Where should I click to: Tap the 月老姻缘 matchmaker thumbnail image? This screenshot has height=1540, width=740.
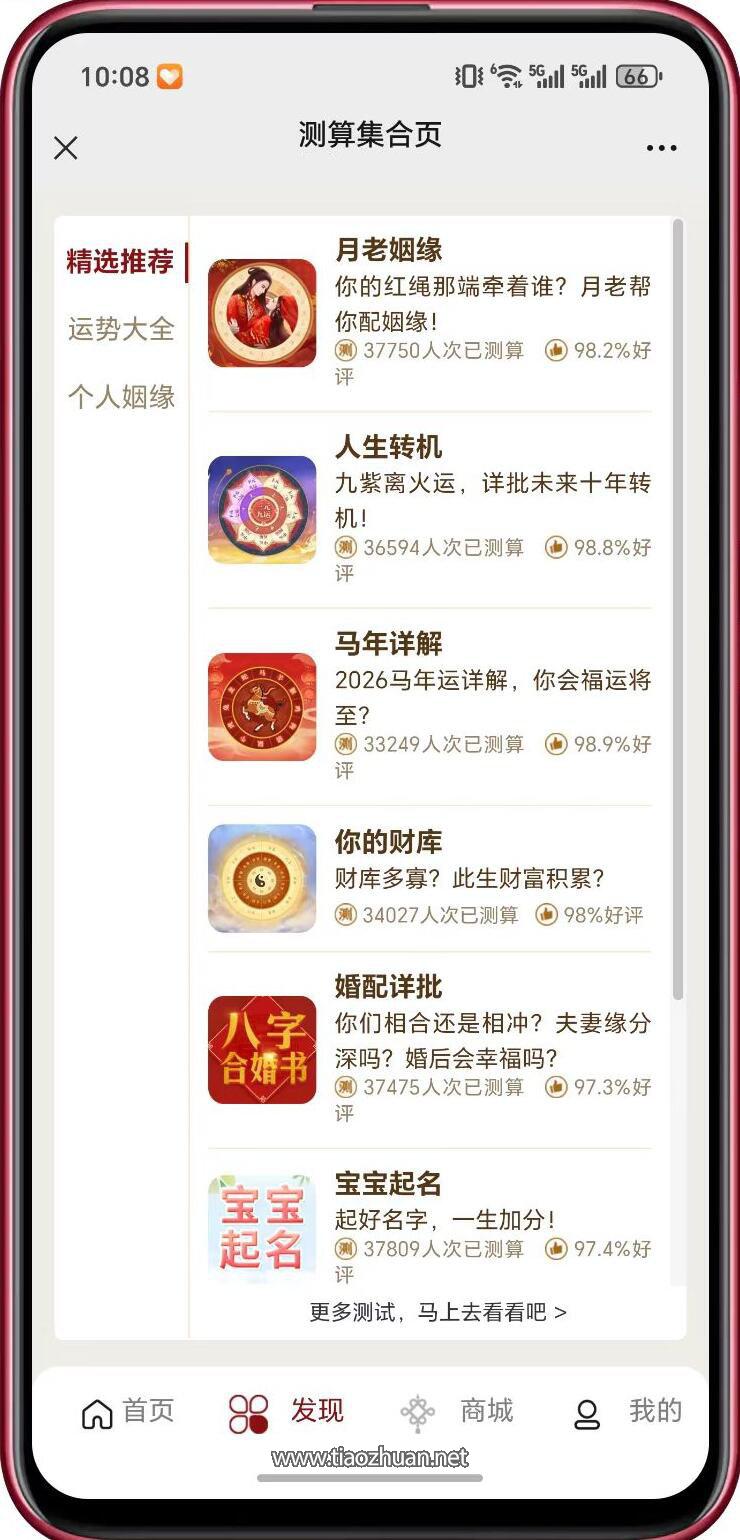tap(261, 310)
